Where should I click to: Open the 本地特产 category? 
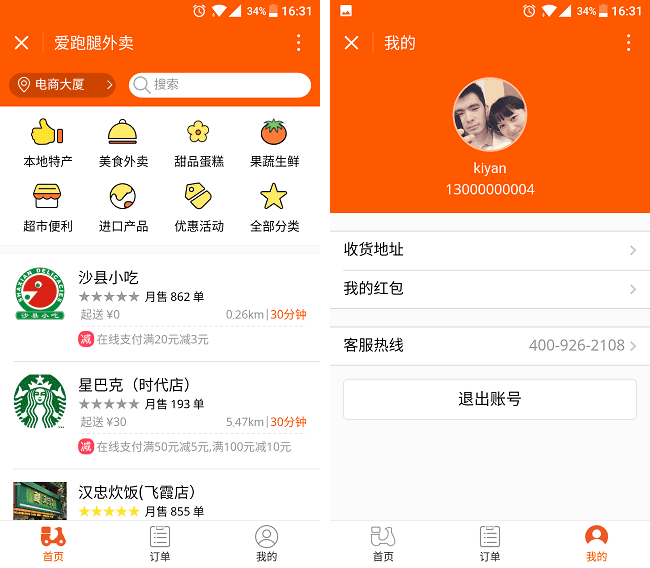[47, 143]
